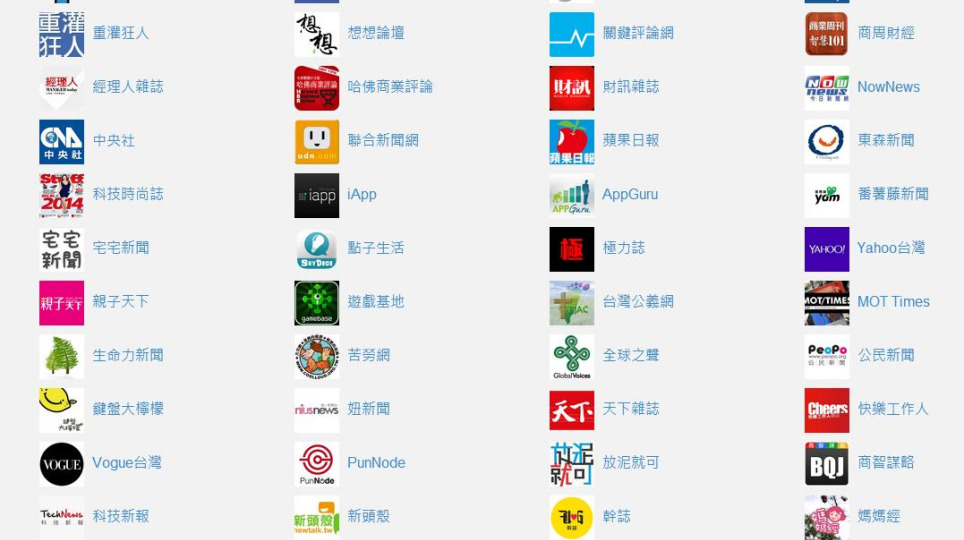Open 想想論壇 news source
The height and width of the screenshot is (540, 964).
(x=376, y=33)
